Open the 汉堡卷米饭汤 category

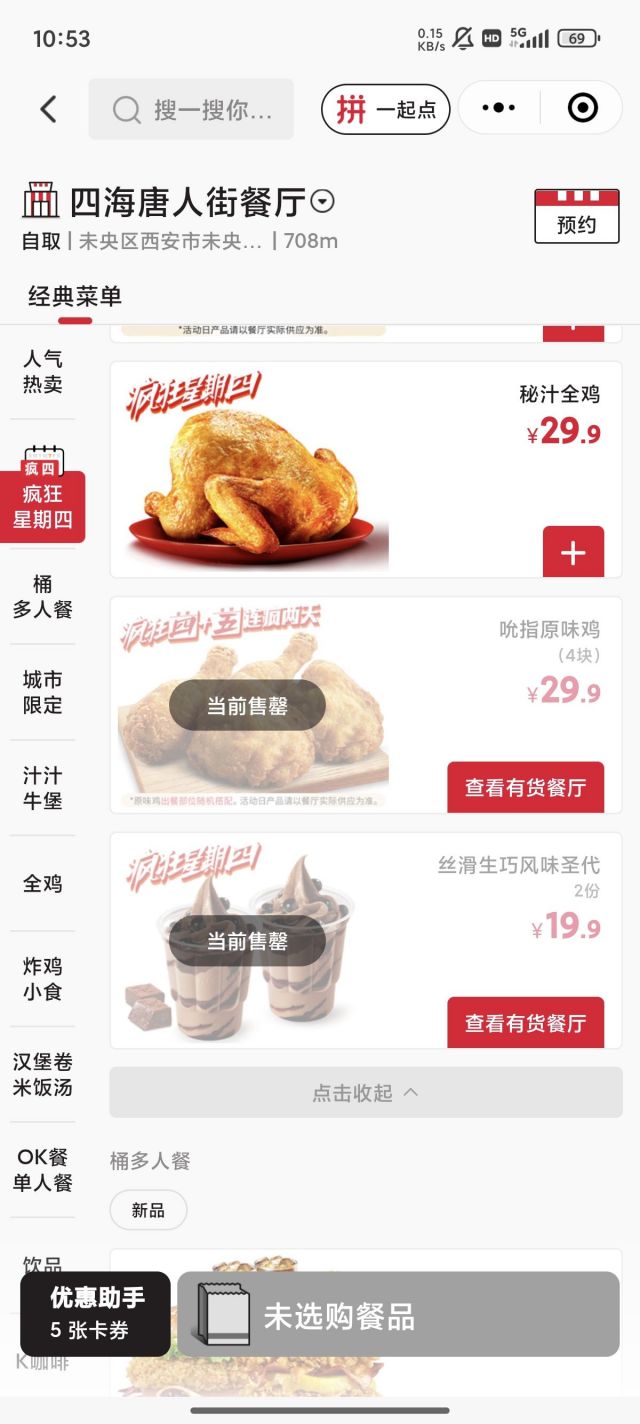[42, 1074]
